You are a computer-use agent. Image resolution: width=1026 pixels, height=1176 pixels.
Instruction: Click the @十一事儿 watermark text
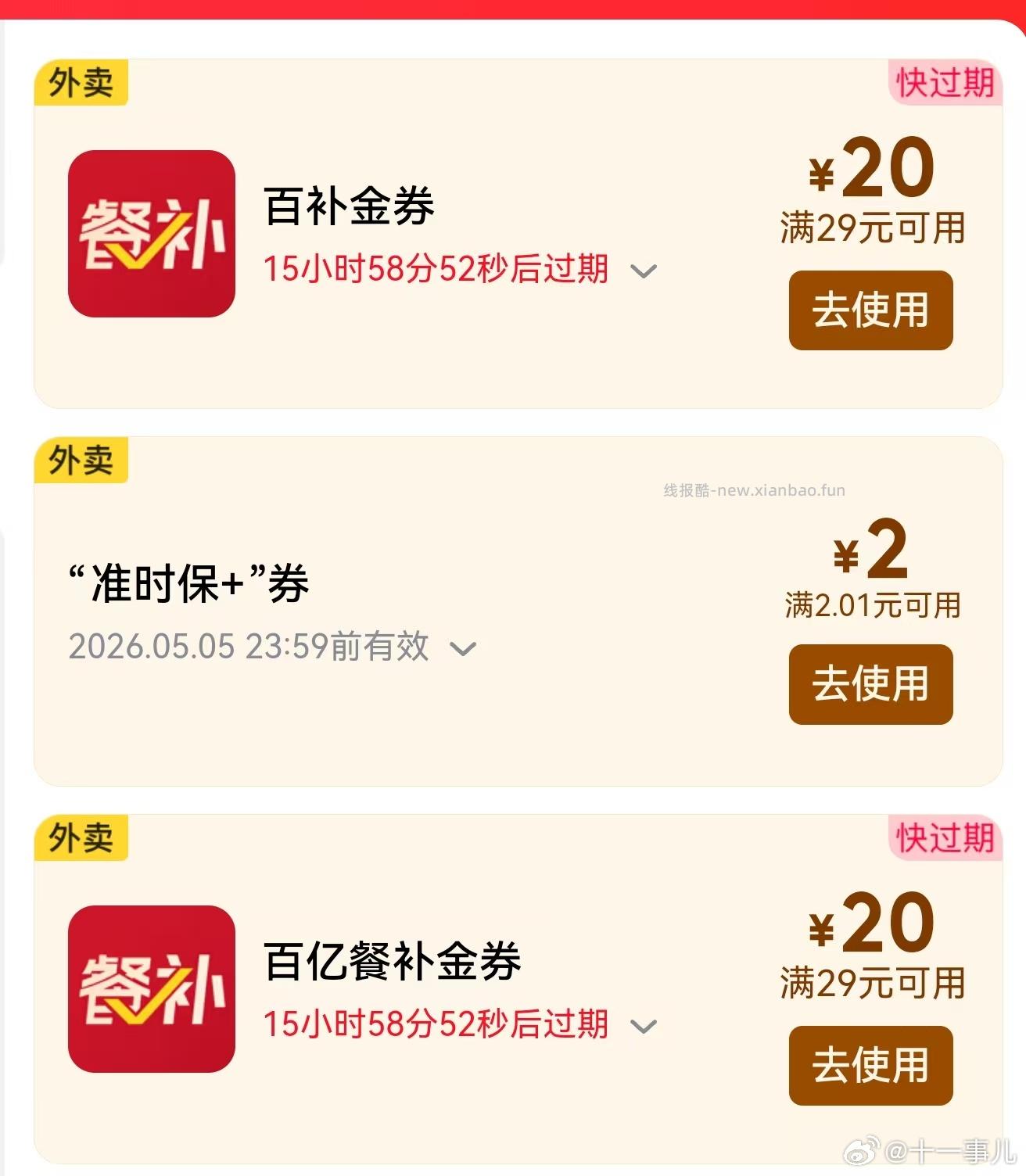(x=953, y=1153)
